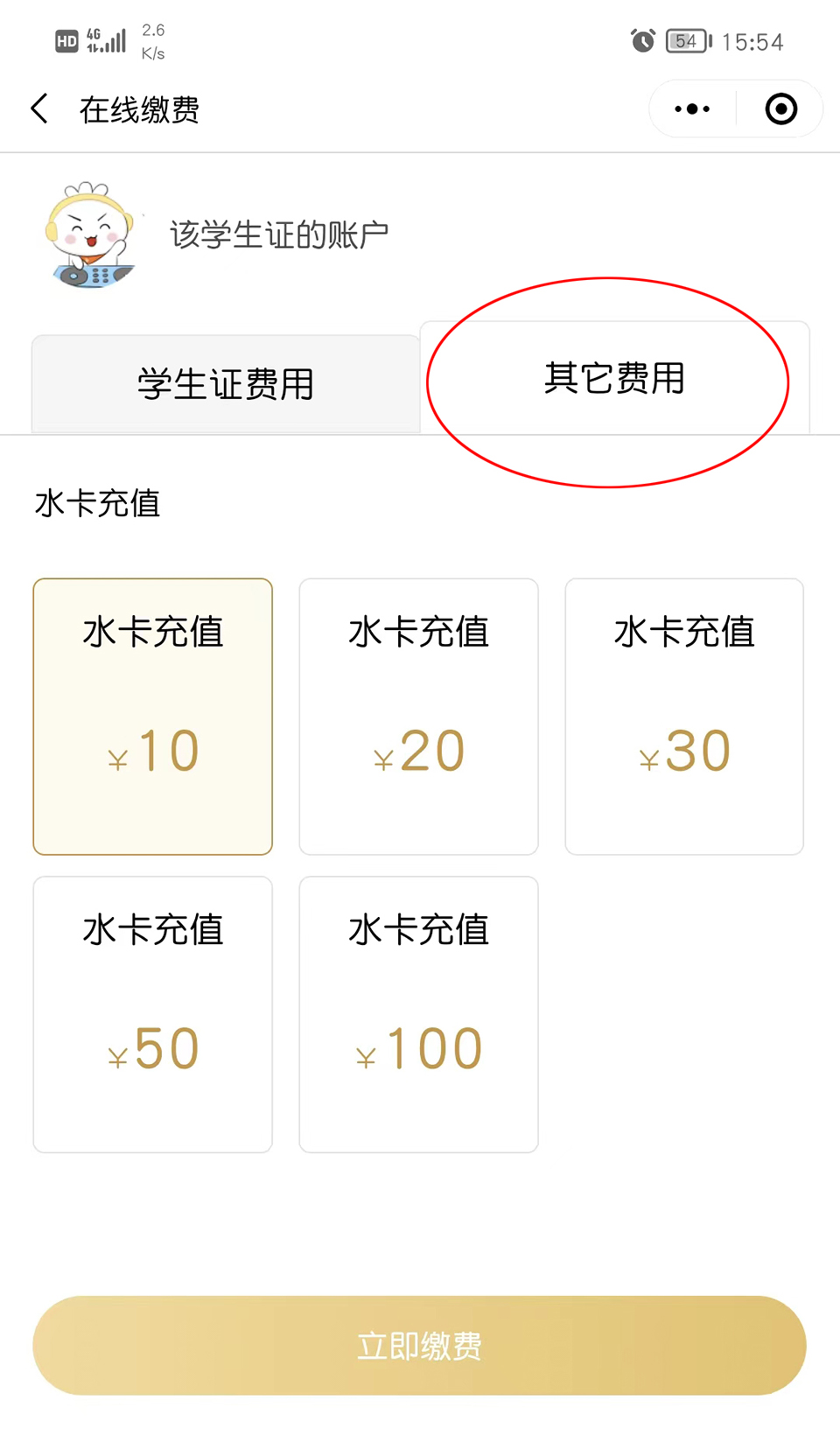This screenshot has width=840, height=1442.
Task: Click the 该学生证的账户 account label
Action: [278, 233]
